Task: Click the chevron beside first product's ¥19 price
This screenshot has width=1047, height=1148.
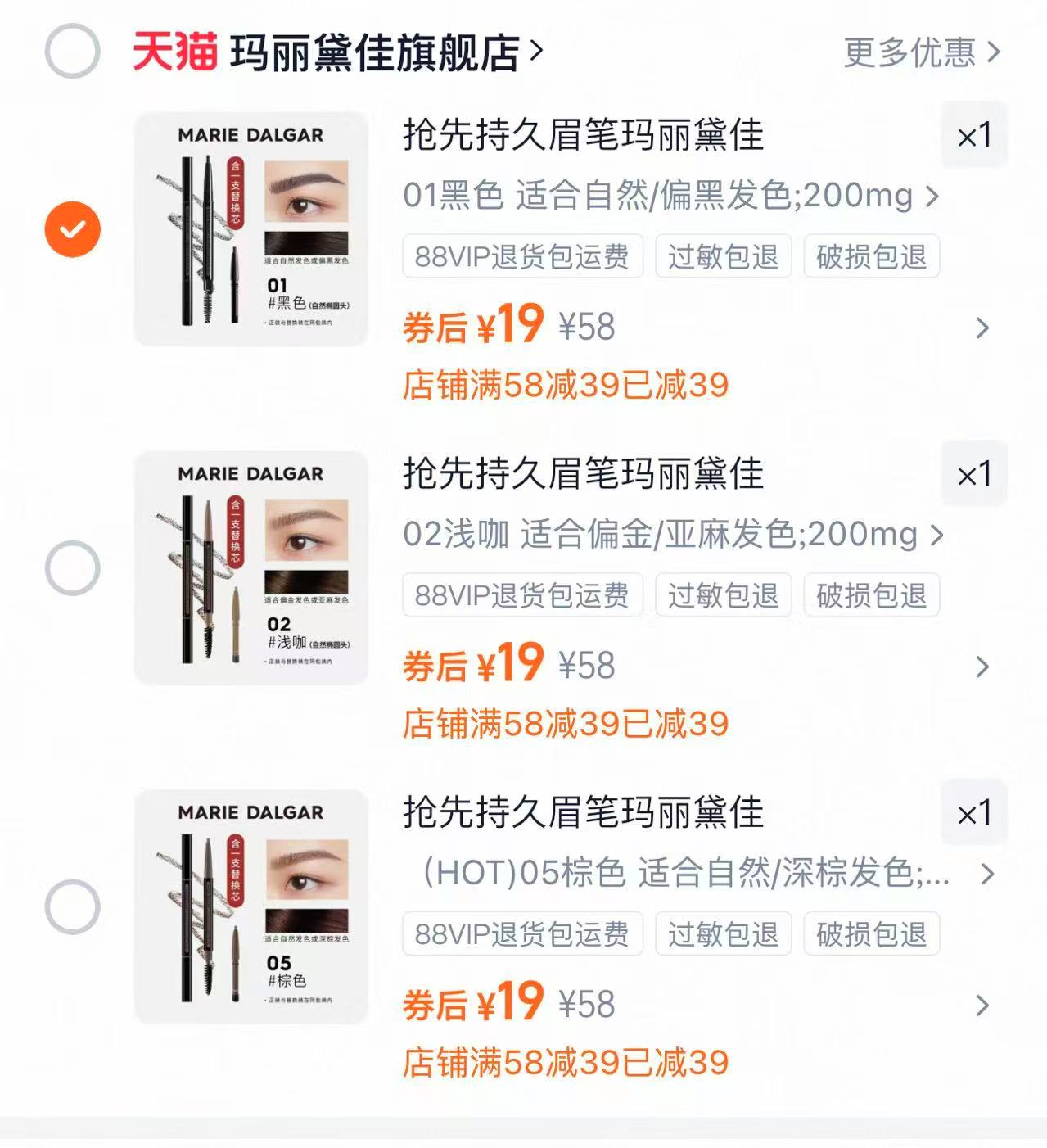Action: (983, 326)
